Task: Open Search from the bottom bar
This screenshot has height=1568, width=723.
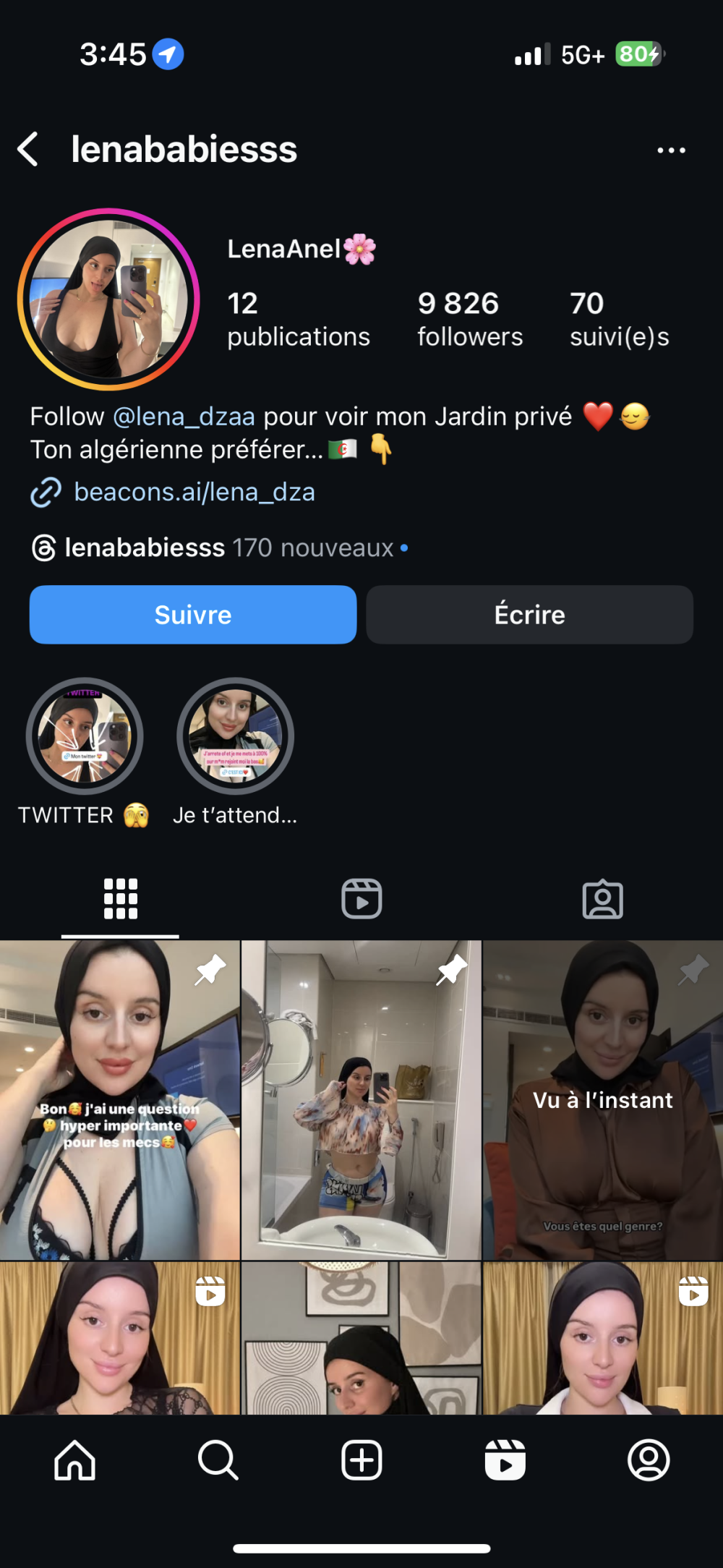Action: click(218, 1460)
